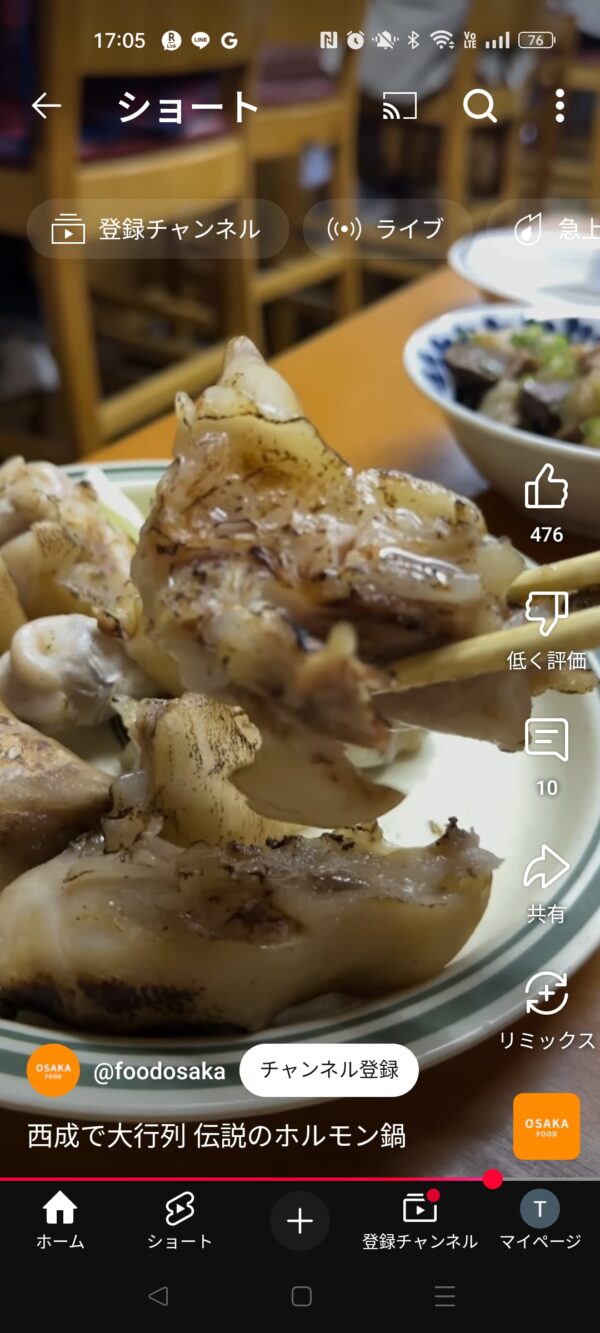Go back from Shorts screen
Image resolution: width=600 pixels, height=1333 pixels.
click(x=46, y=106)
